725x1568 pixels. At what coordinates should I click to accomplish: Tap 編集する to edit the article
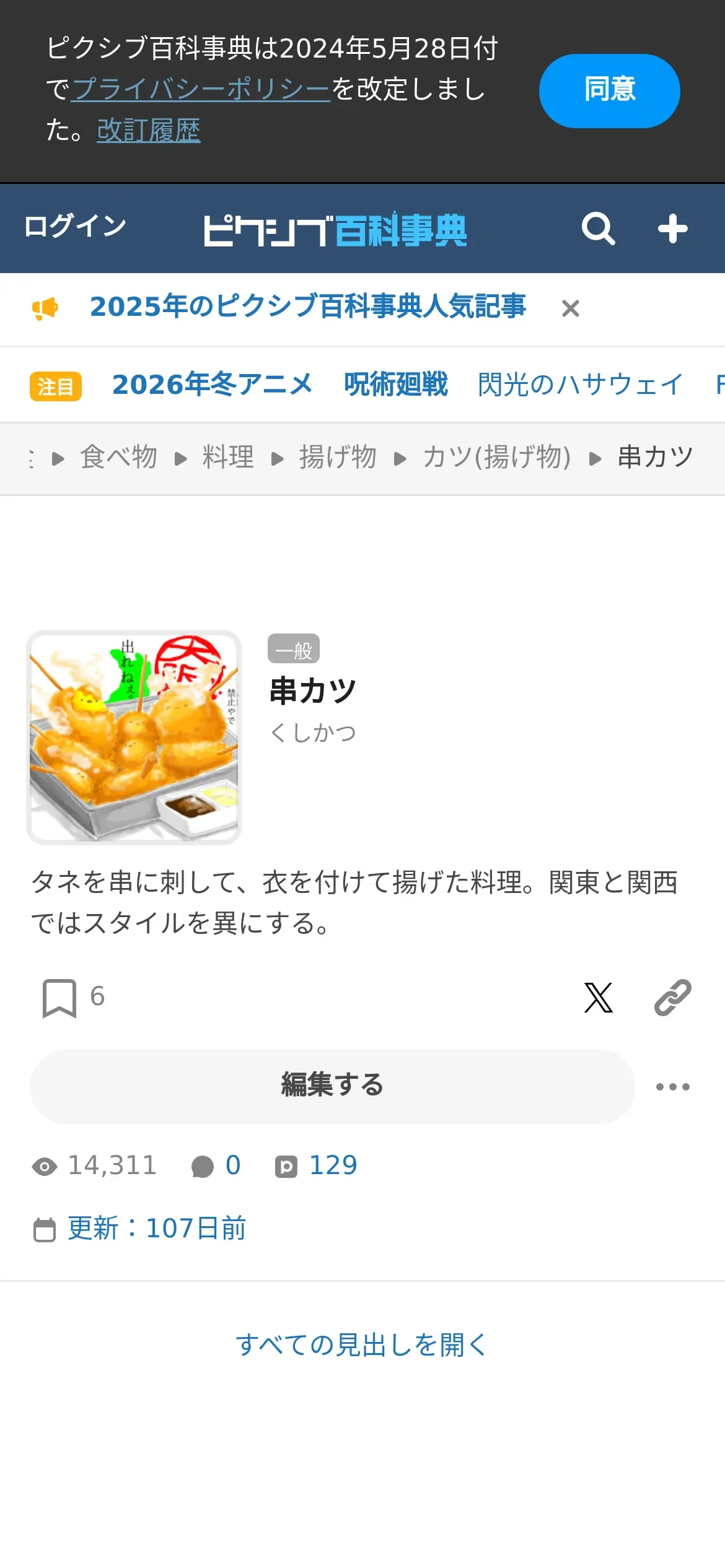click(x=332, y=1086)
